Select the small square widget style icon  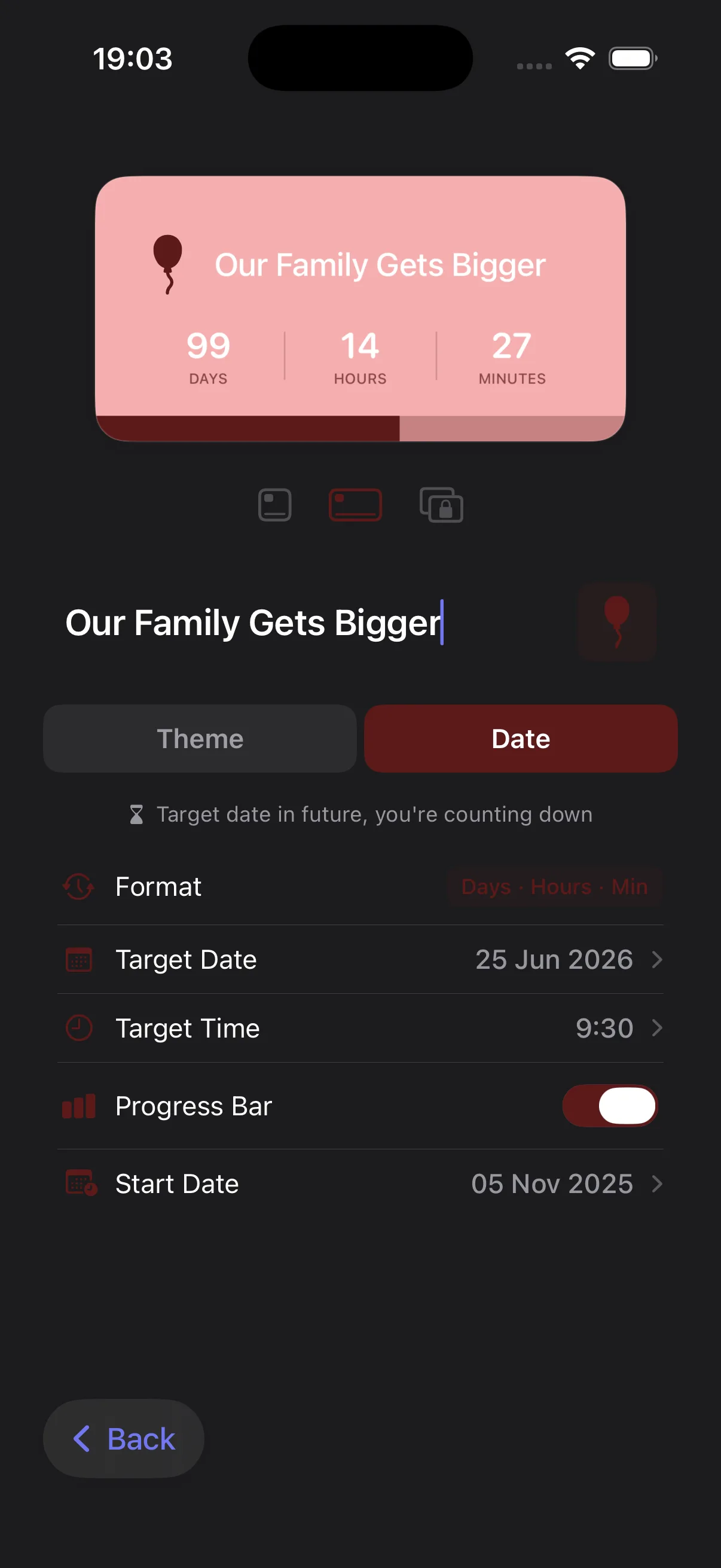click(x=274, y=505)
